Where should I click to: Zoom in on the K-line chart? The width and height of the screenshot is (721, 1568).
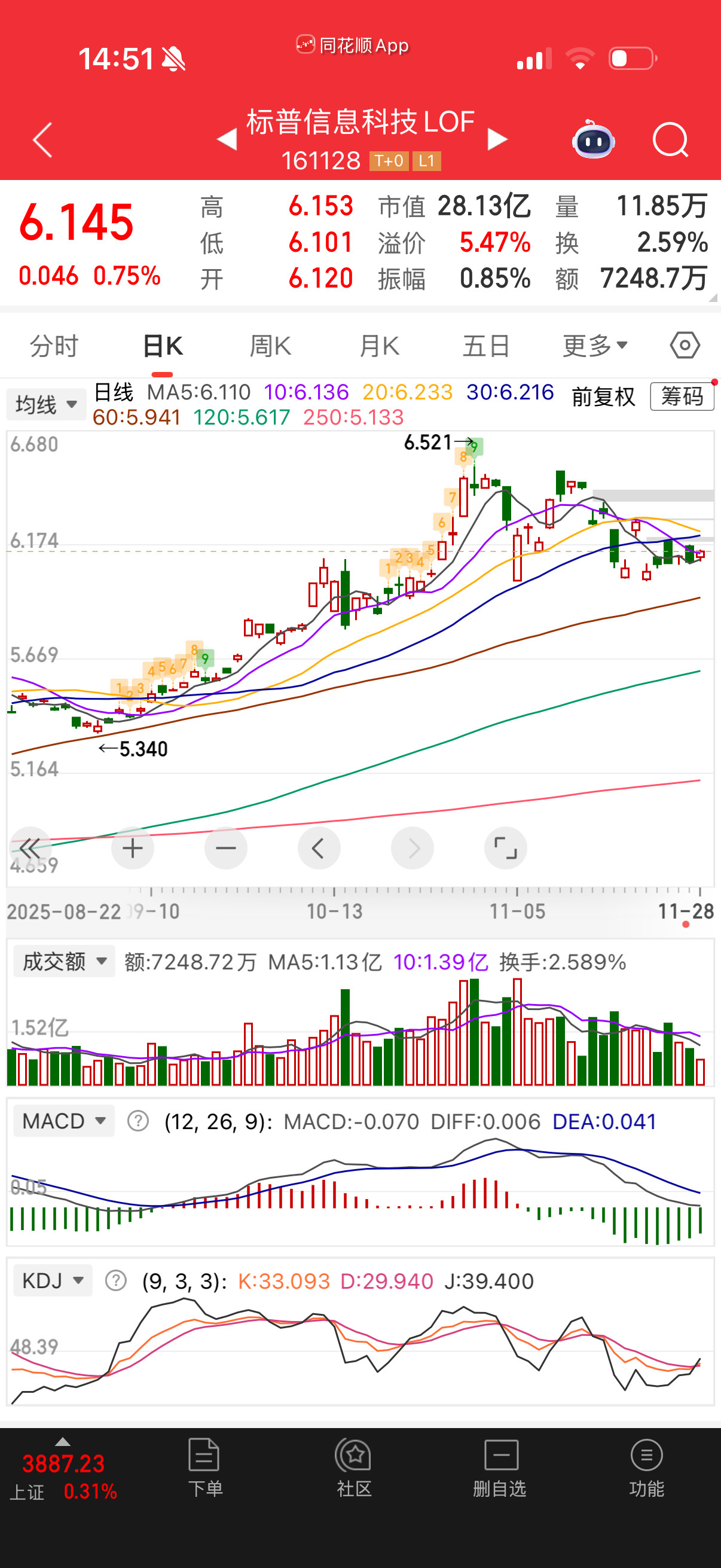click(133, 848)
